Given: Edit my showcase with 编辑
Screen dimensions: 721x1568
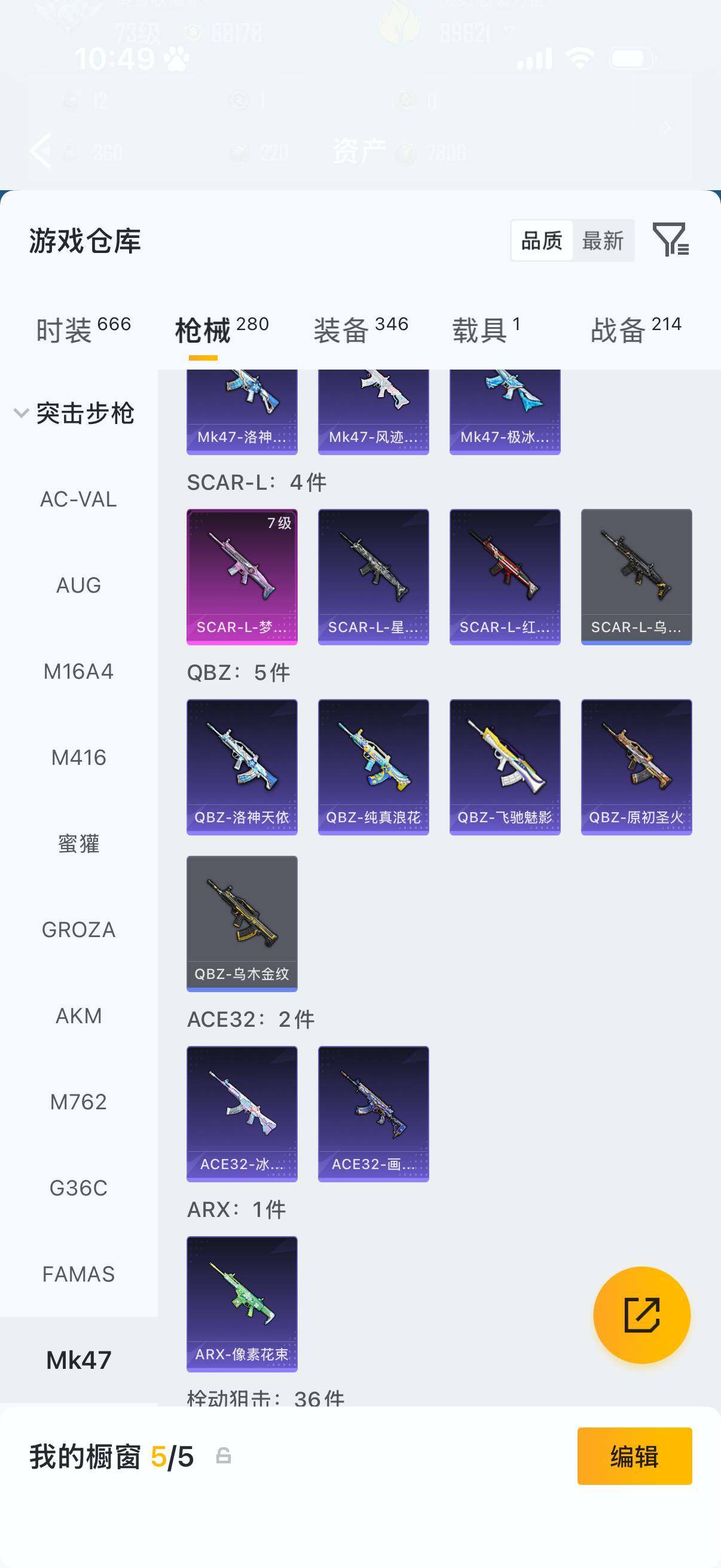Looking at the screenshot, I should [x=634, y=1456].
